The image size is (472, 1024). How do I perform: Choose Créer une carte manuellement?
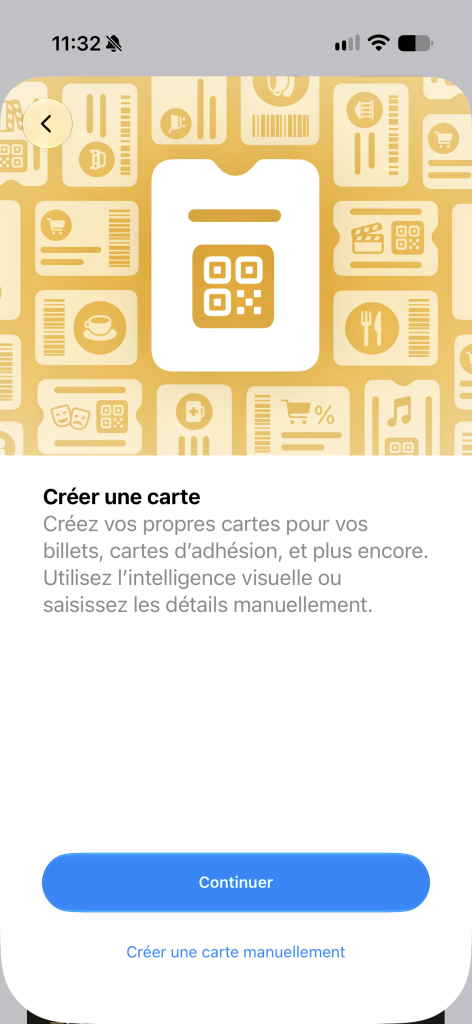pyautogui.click(x=236, y=952)
